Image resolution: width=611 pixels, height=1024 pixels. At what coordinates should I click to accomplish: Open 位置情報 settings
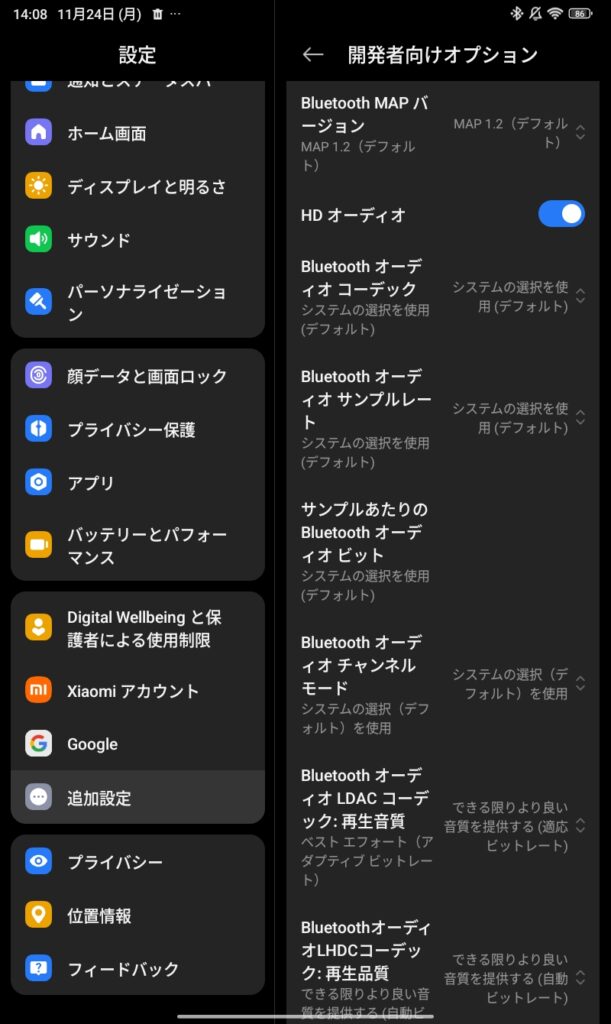tap(138, 915)
